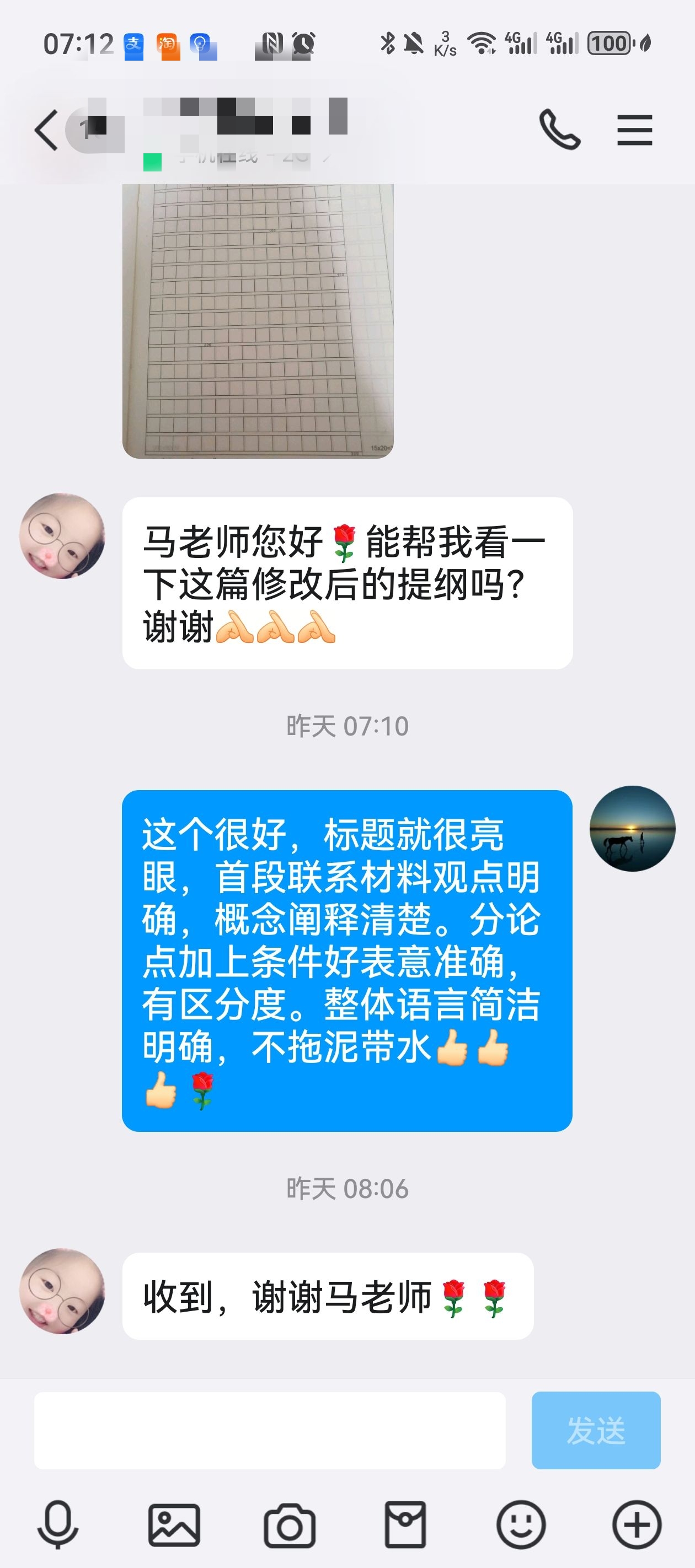This screenshot has height=1568, width=695.
Task: Open the grid paper photo in chat
Action: [x=258, y=321]
